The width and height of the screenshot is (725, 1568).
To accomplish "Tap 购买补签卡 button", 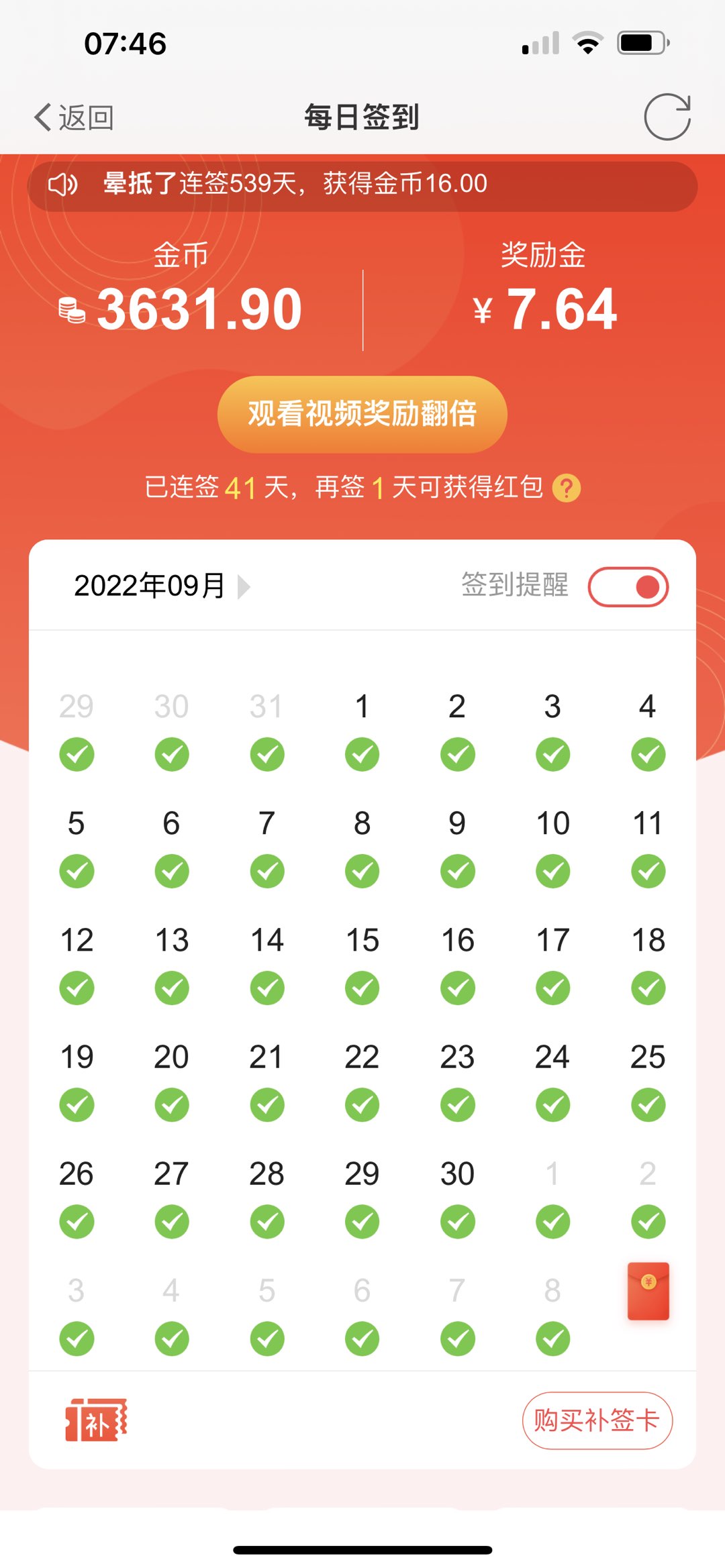I will pos(597,1420).
